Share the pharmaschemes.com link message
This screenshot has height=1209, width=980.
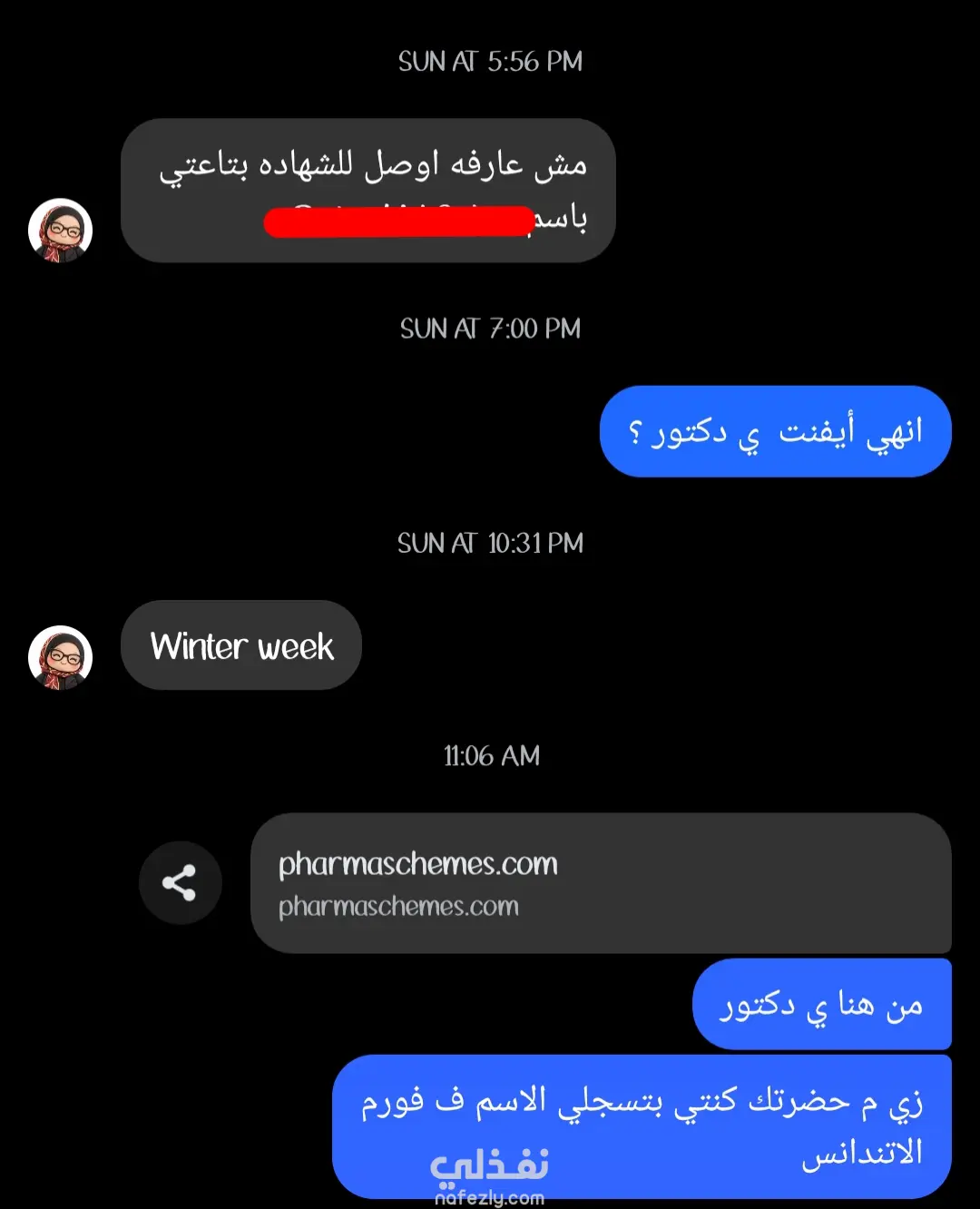tap(180, 882)
